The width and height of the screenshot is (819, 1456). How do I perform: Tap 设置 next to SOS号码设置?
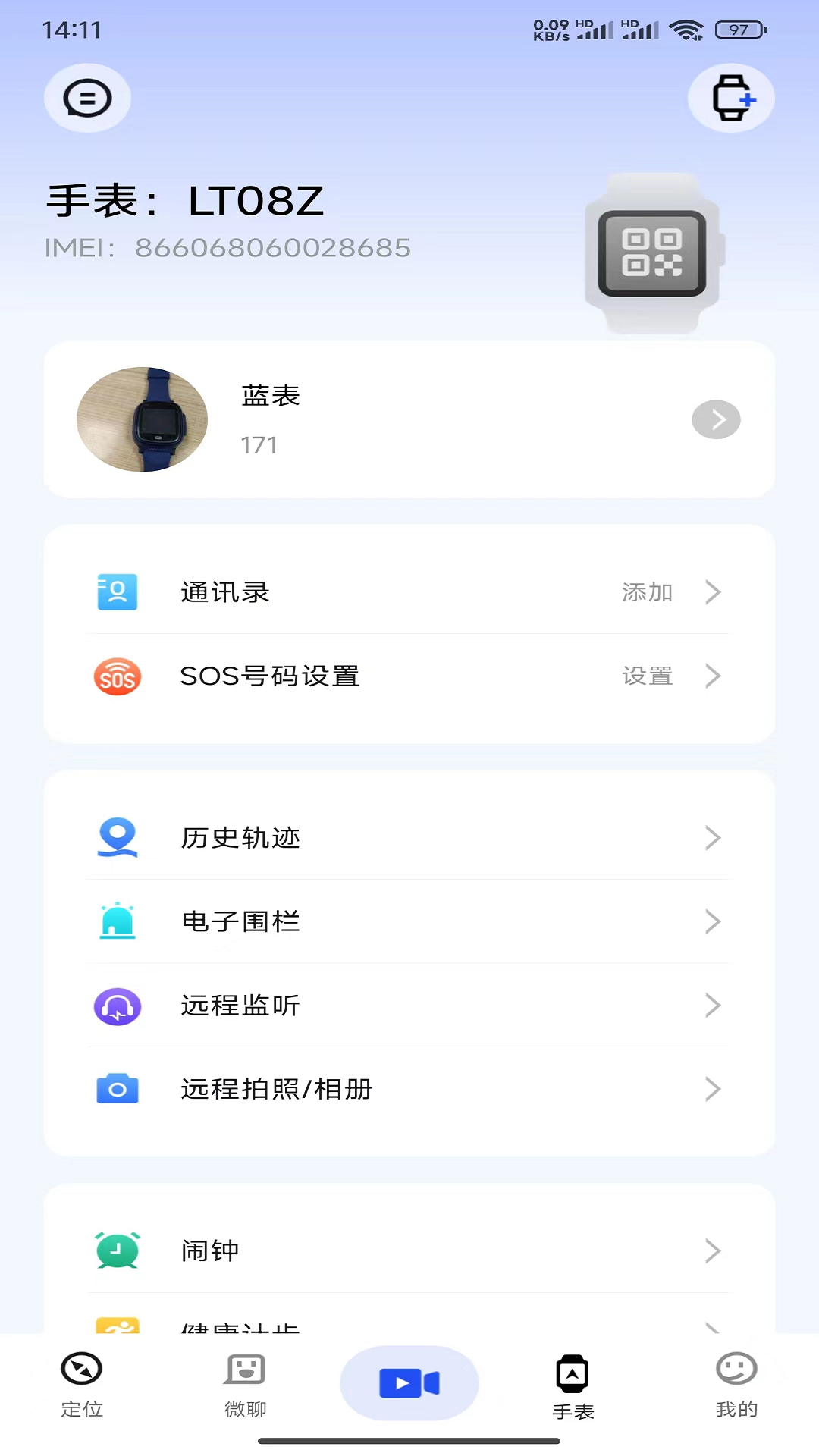tap(648, 676)
